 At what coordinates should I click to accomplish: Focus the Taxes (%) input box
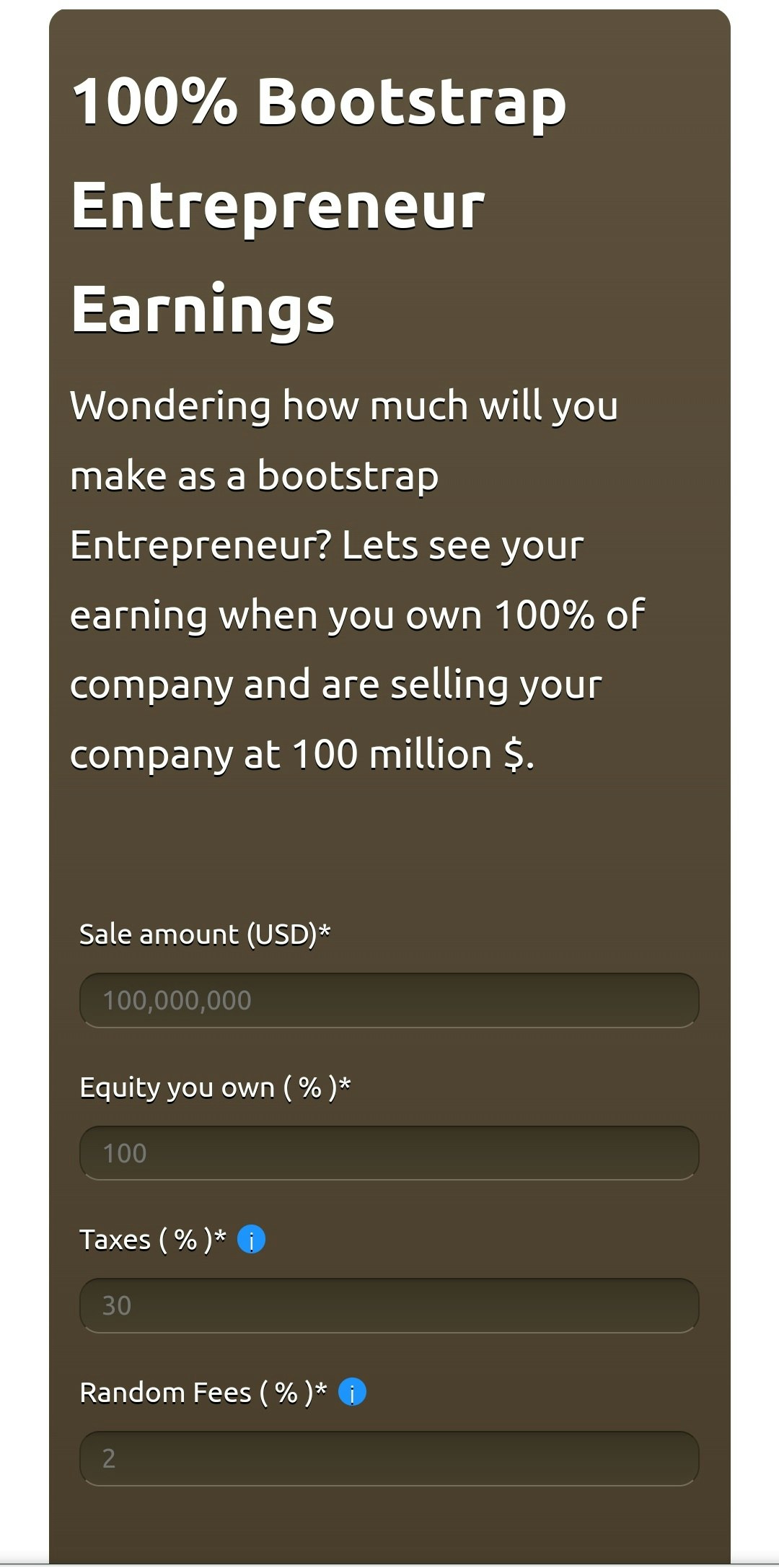pos(389,1305)
